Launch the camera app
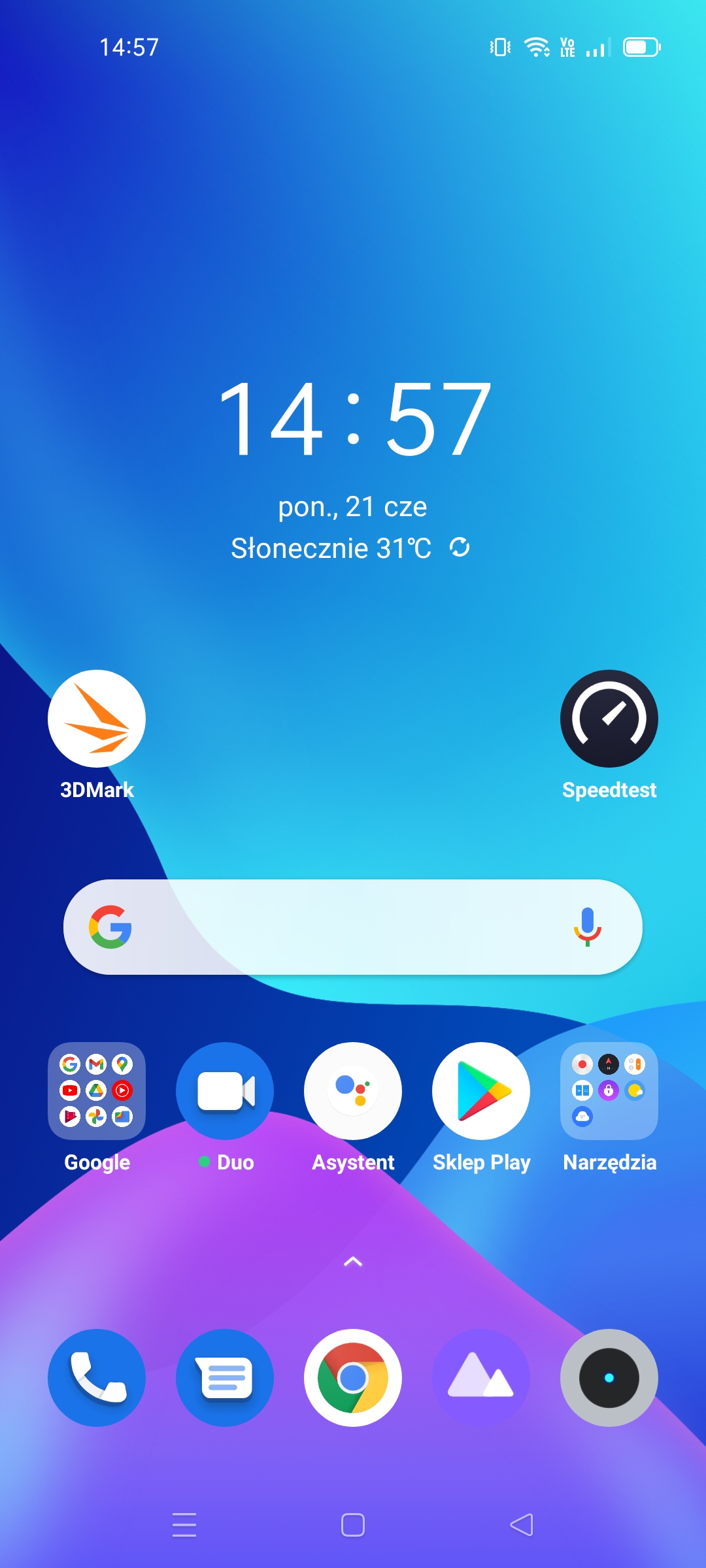 [x=609, y=1378]
